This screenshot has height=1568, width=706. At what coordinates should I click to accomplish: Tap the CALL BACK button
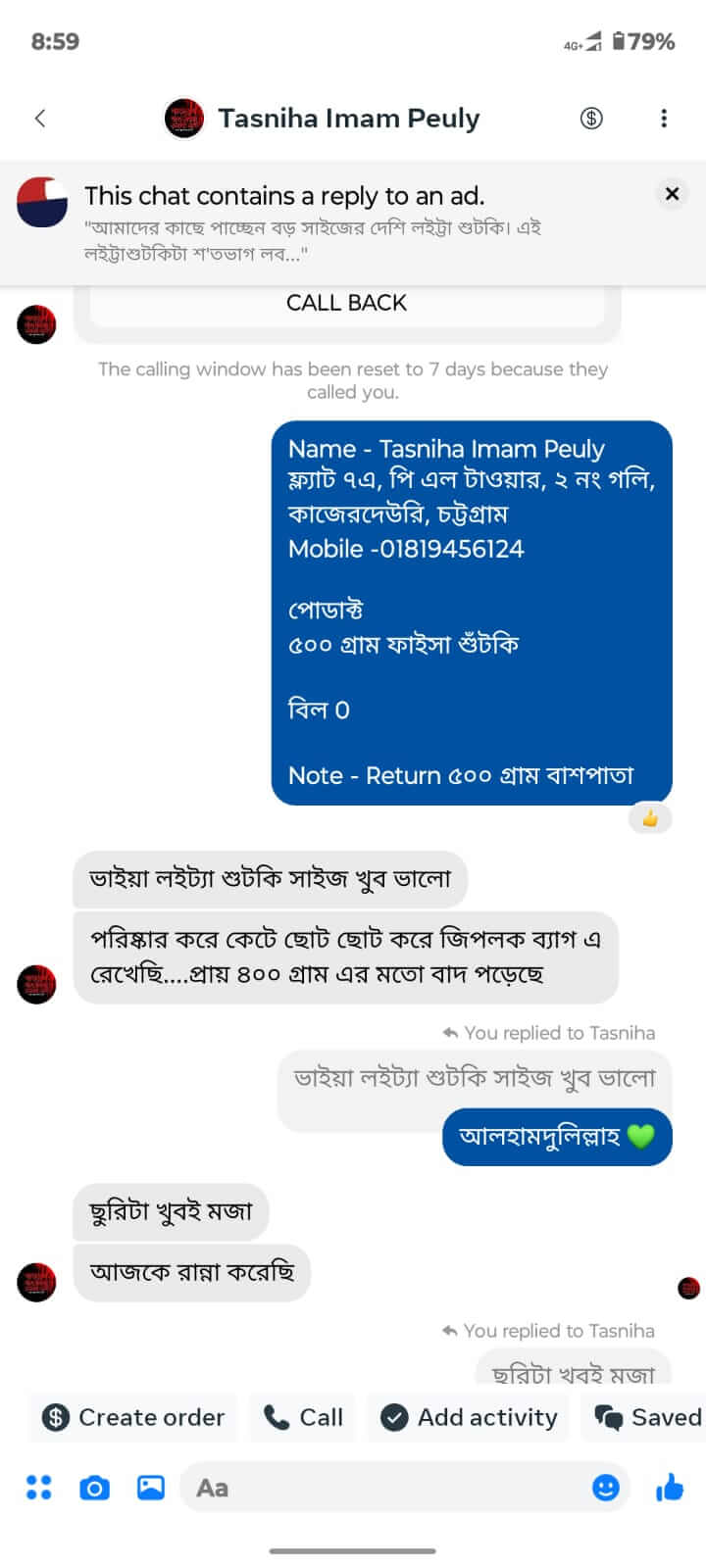coord(346,303)
